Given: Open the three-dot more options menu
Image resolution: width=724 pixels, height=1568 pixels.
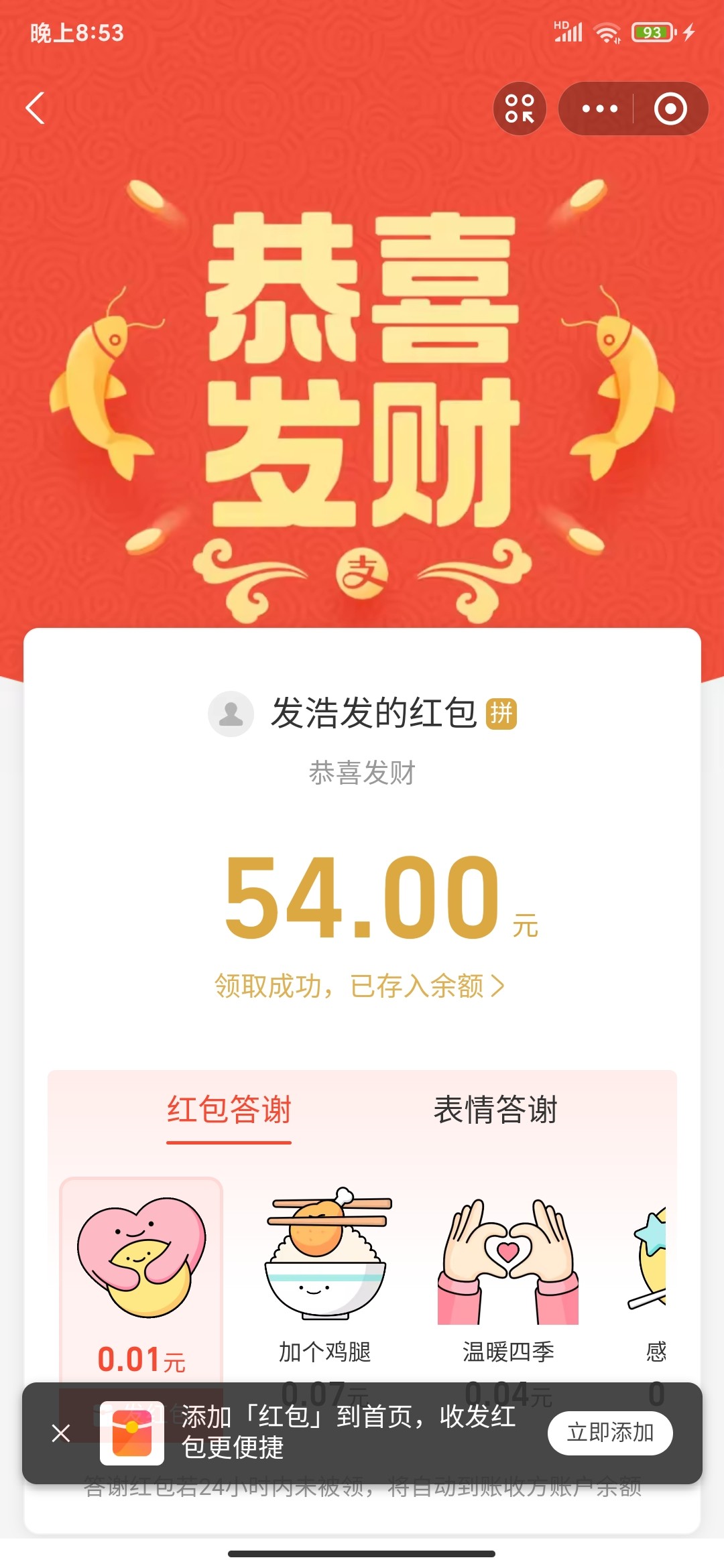Looking at the screenshot, I should click(x=599, y=109).
